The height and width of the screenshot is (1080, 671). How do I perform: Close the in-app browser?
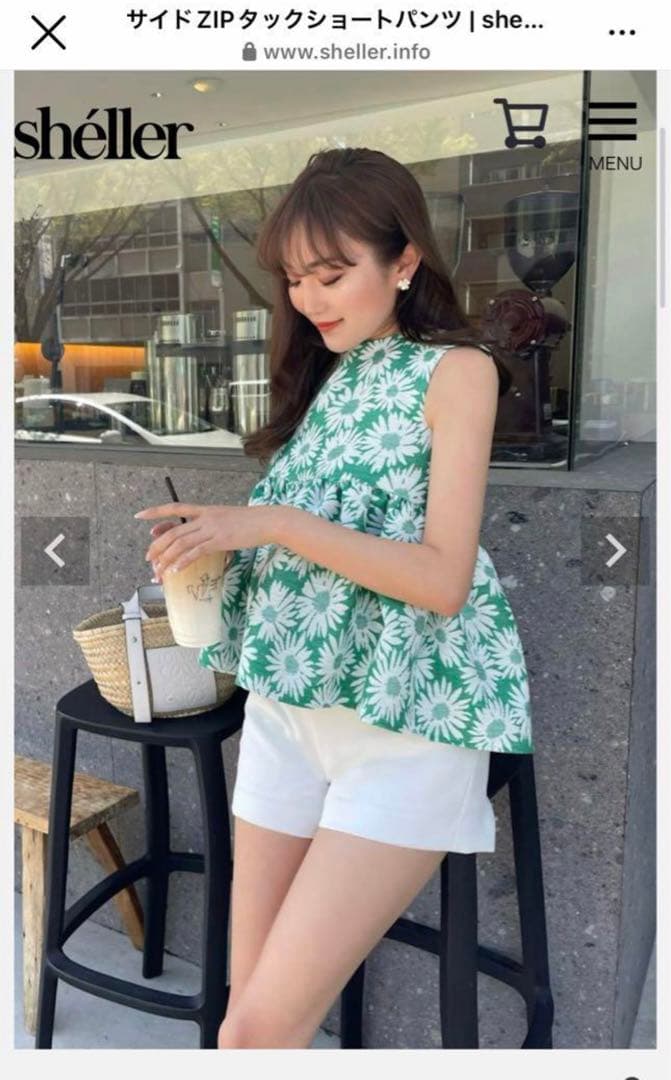coord(48,33)
